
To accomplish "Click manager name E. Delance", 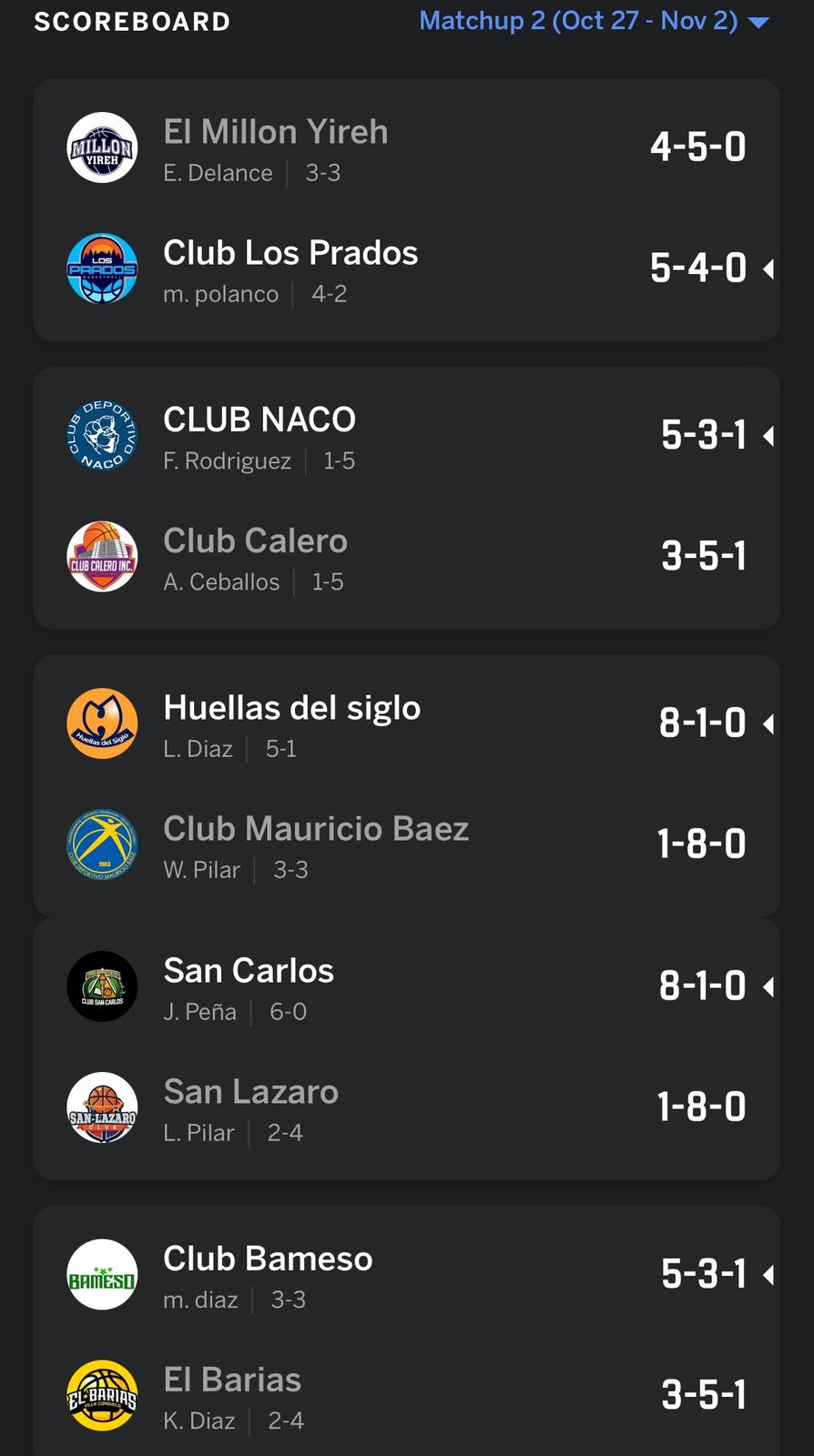I will click(x=218, y=172).
